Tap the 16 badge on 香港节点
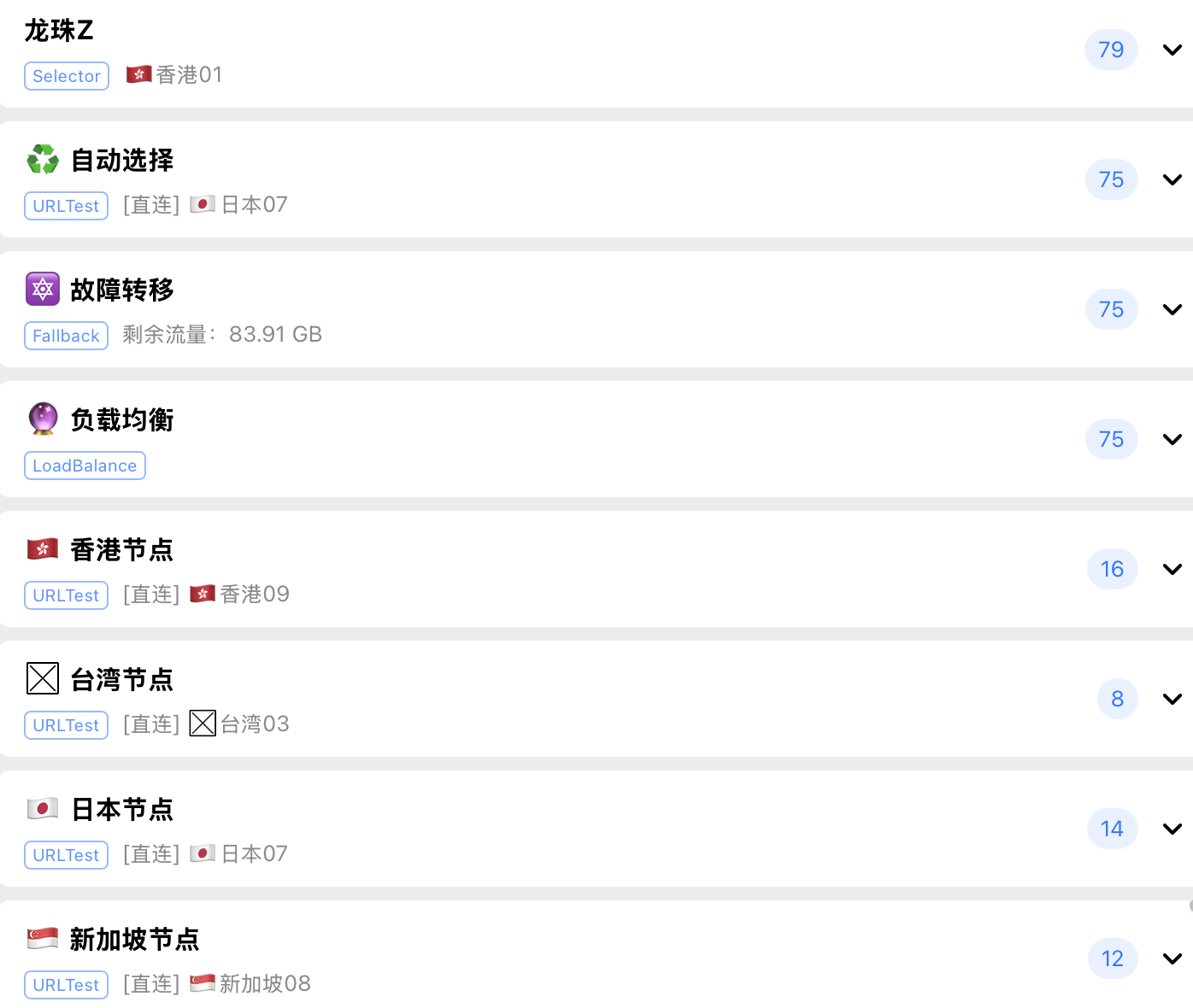 pyautogui.click(x=1112, y=569)
